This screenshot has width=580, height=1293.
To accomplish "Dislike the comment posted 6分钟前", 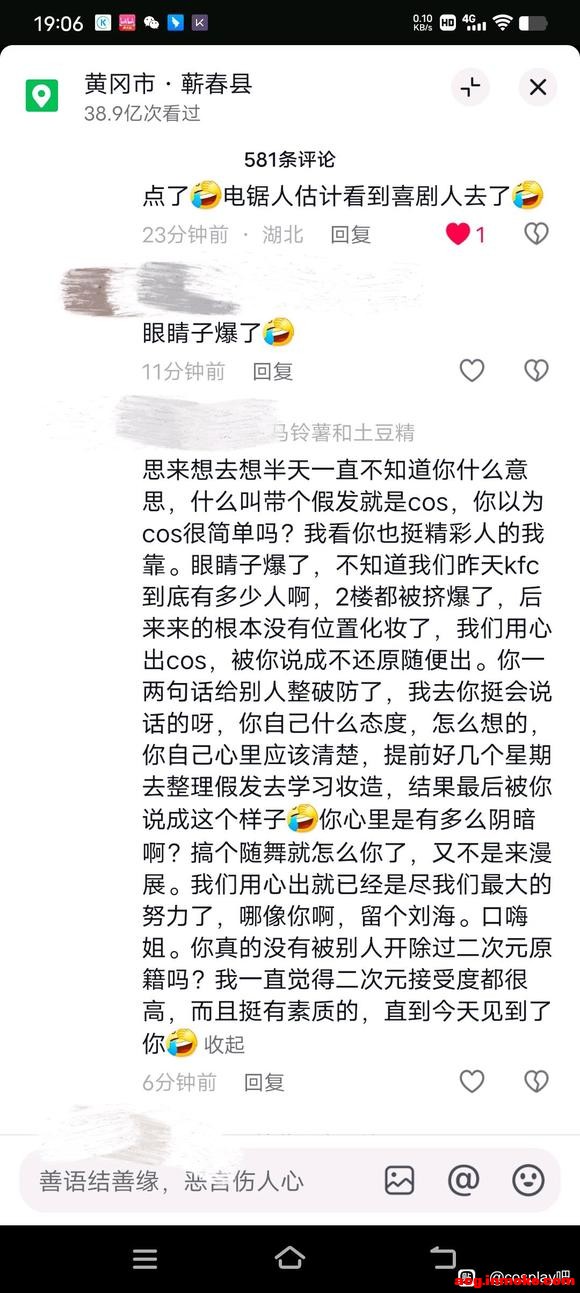I will [x=536, y=1081].
